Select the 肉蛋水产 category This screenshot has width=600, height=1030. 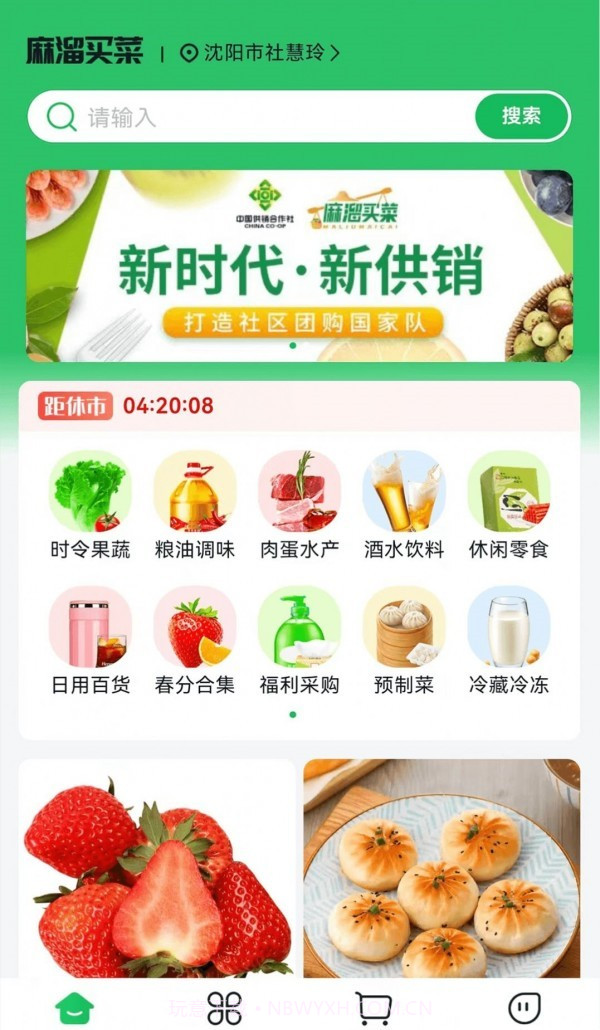click(299, 504)
